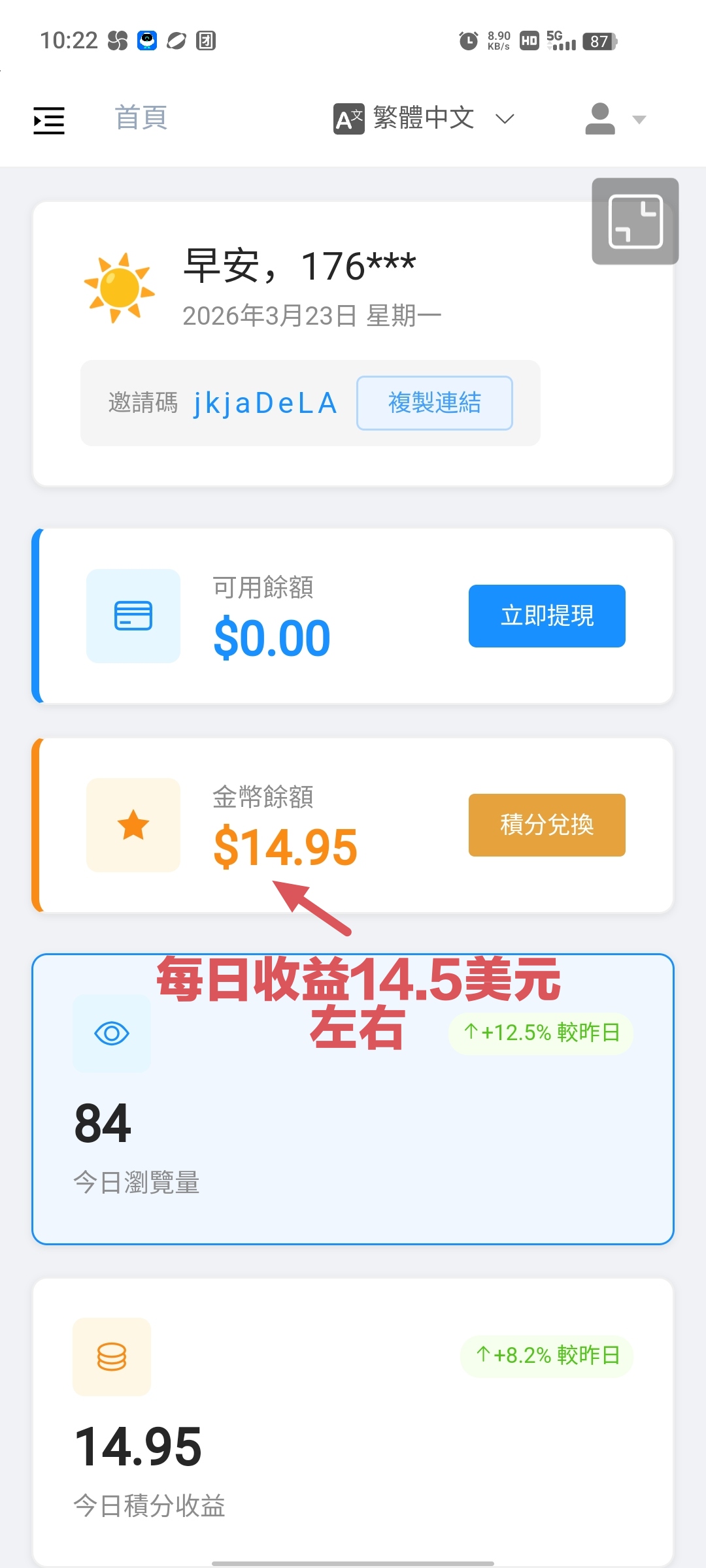Open the 首頁 breadcrumb link
Screen dimensions: 706x1568
tap(141, 118)
